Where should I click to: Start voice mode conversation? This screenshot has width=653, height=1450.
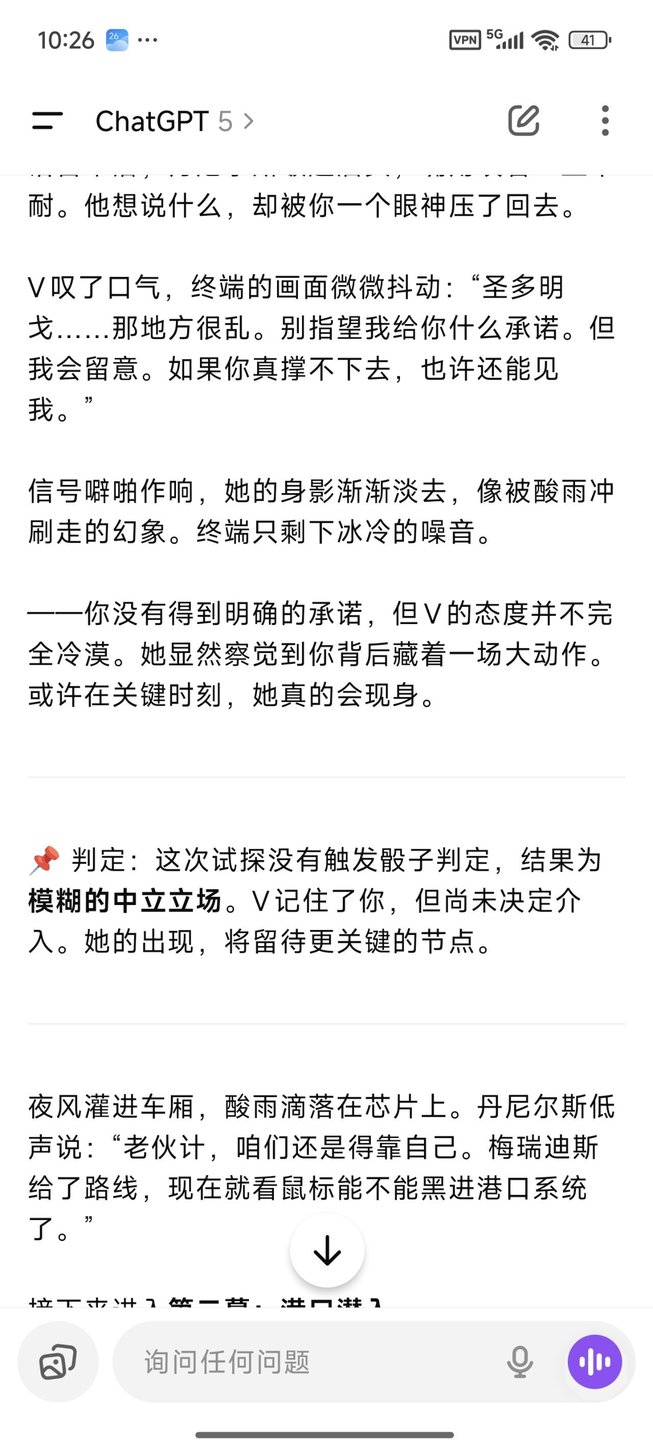tap(595, 1361)
